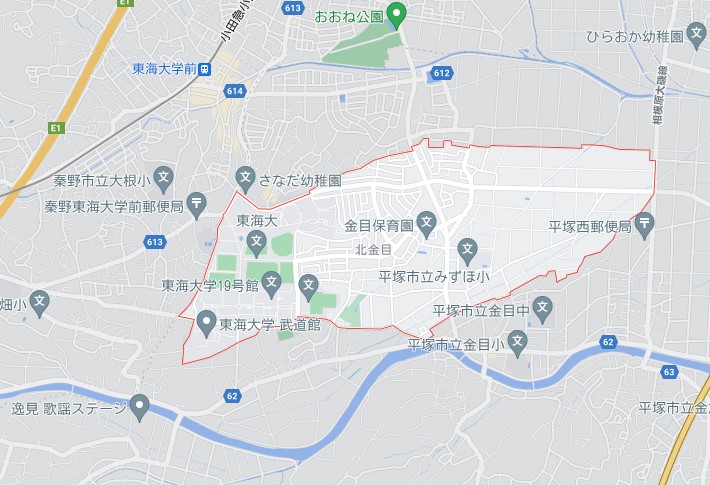Open the 東海大学 武道館 location pin
710x485 pixels.
(x=206, y=322)
